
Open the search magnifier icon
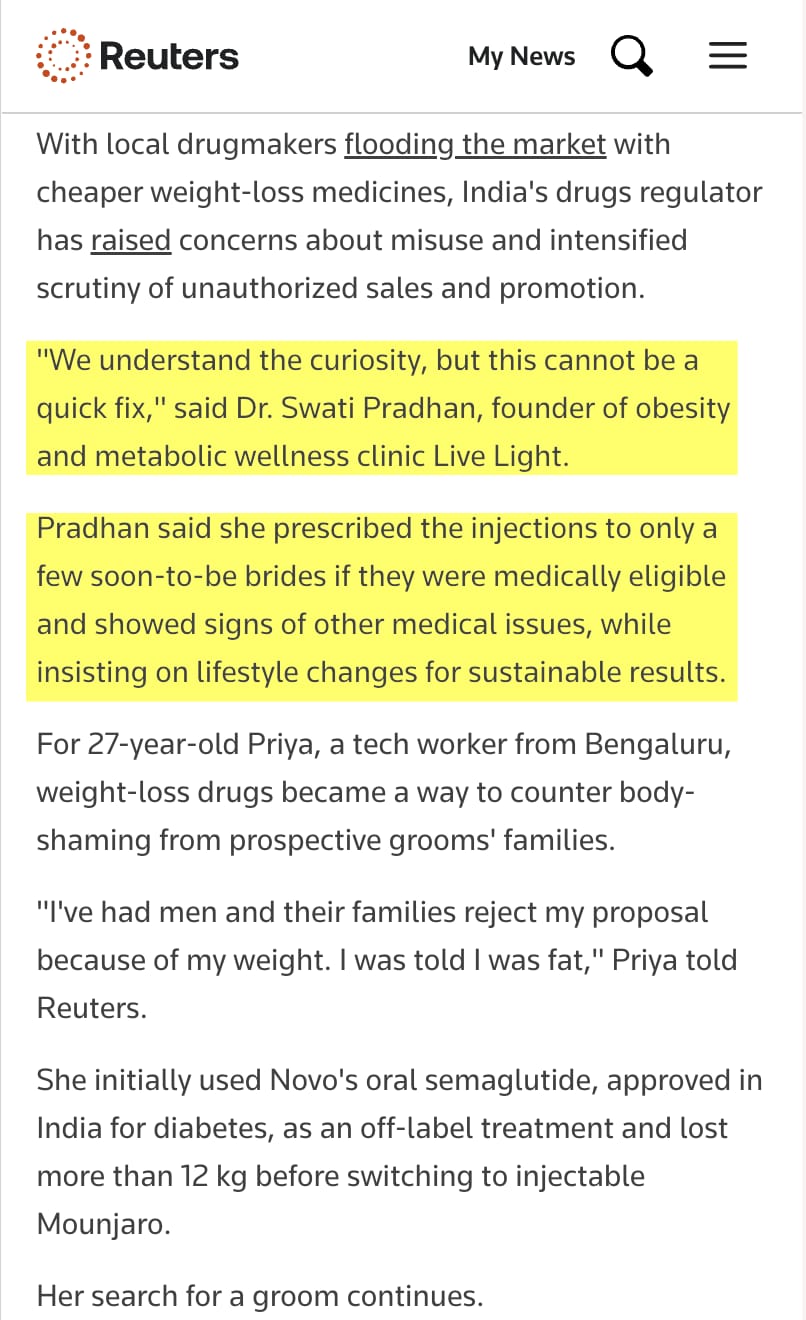point(632,56)
